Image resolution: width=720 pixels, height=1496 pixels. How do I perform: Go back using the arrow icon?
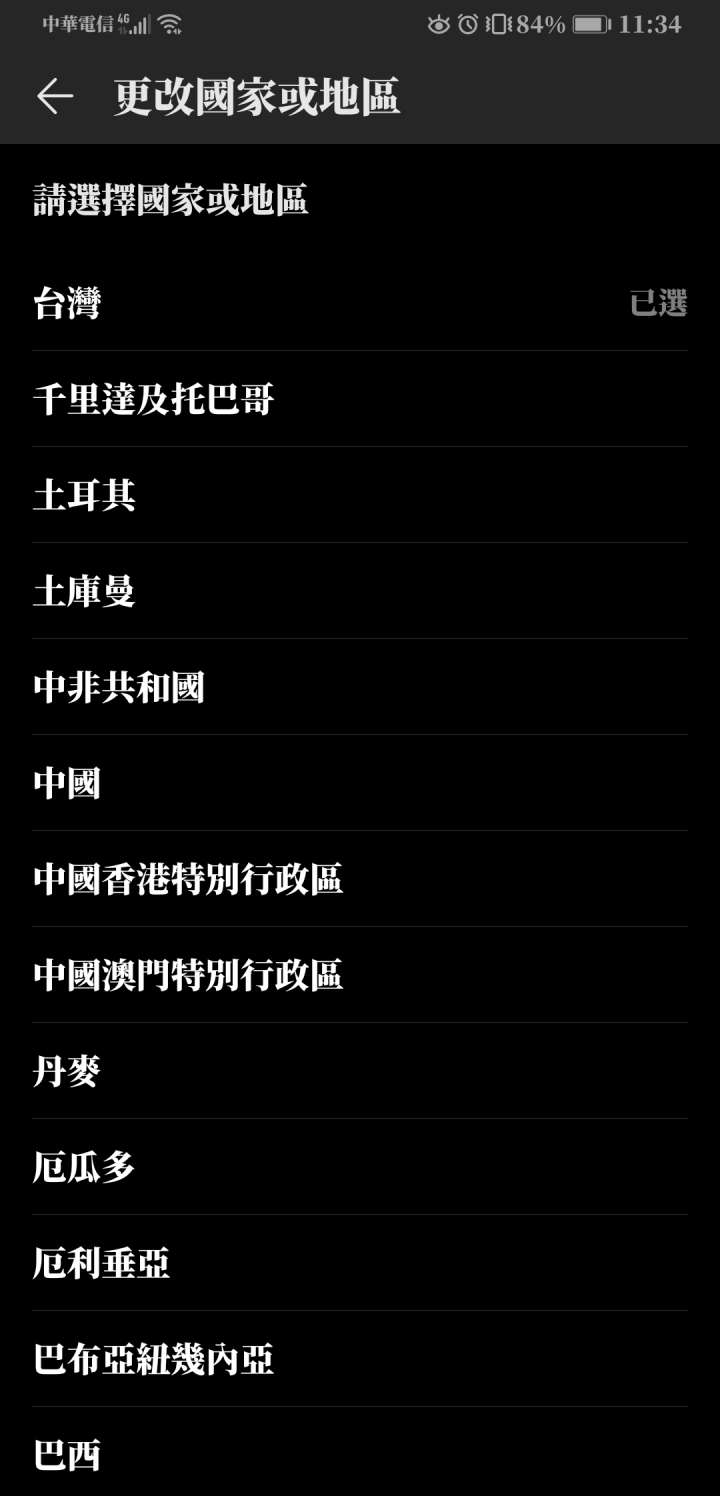click(55, 96)
